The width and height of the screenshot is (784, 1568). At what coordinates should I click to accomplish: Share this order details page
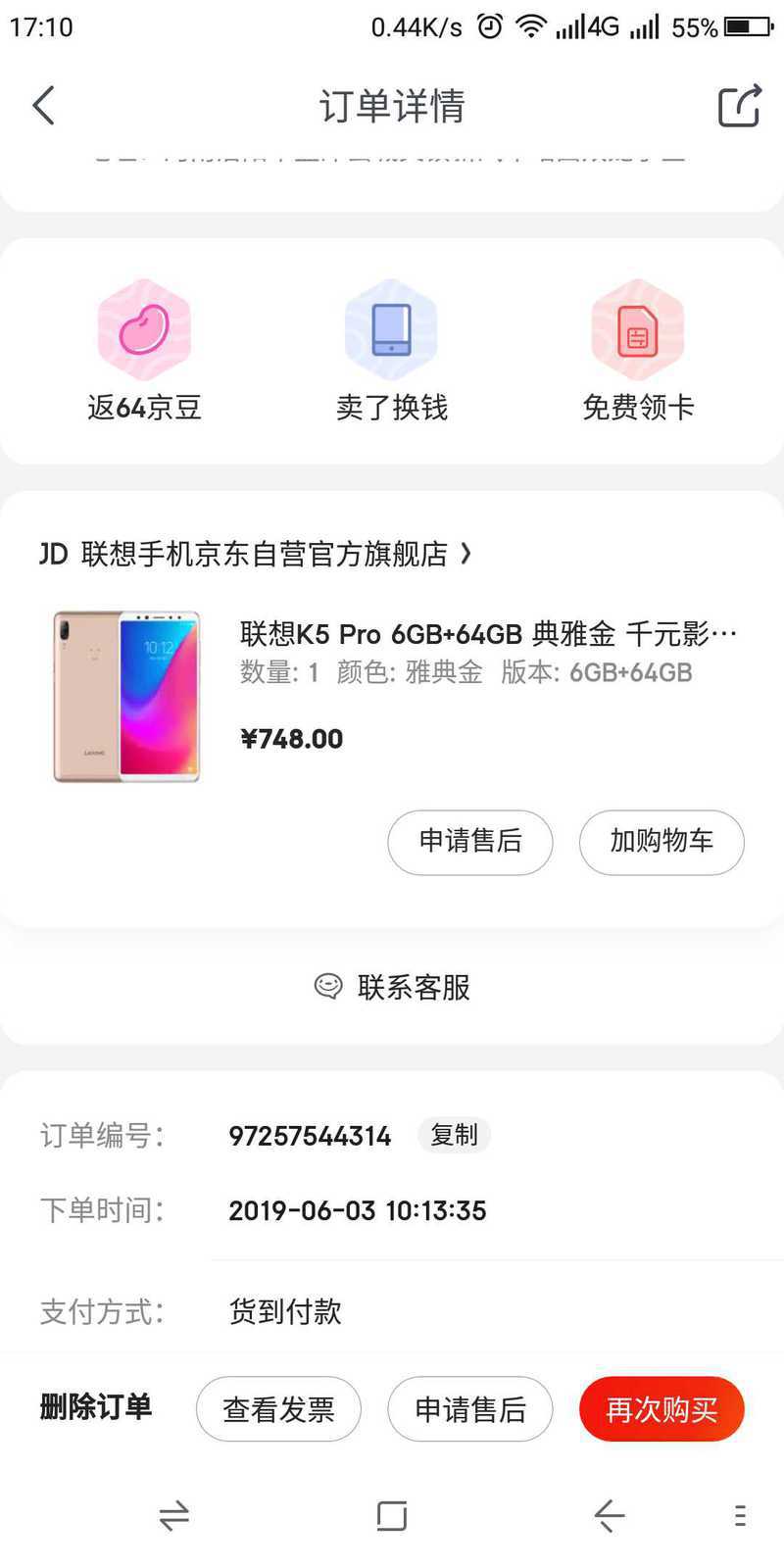tap(739, 106)
